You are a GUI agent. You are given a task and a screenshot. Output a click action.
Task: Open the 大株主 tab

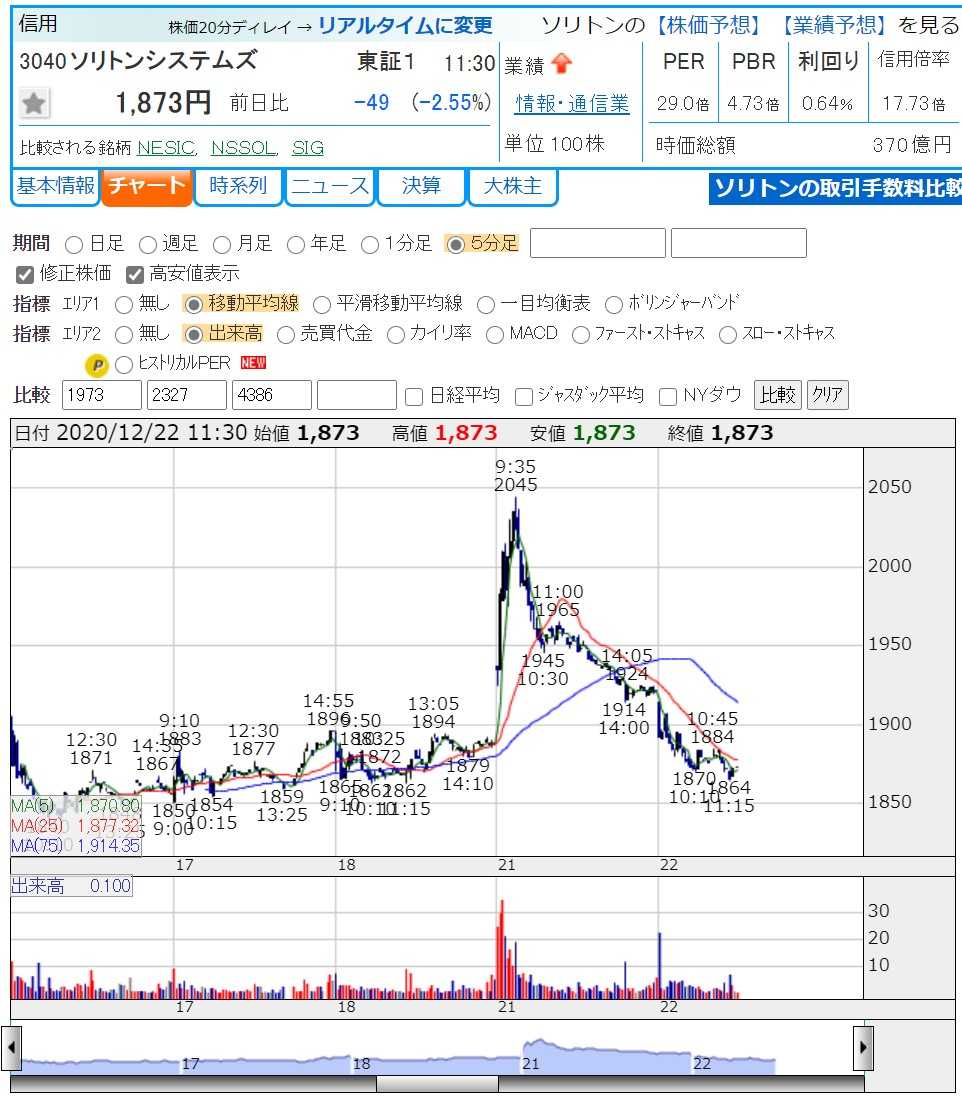click(512, 187)
